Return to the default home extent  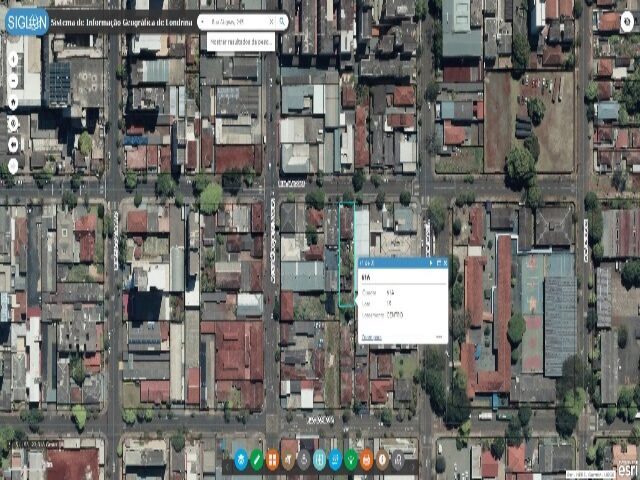pos(13,101)
